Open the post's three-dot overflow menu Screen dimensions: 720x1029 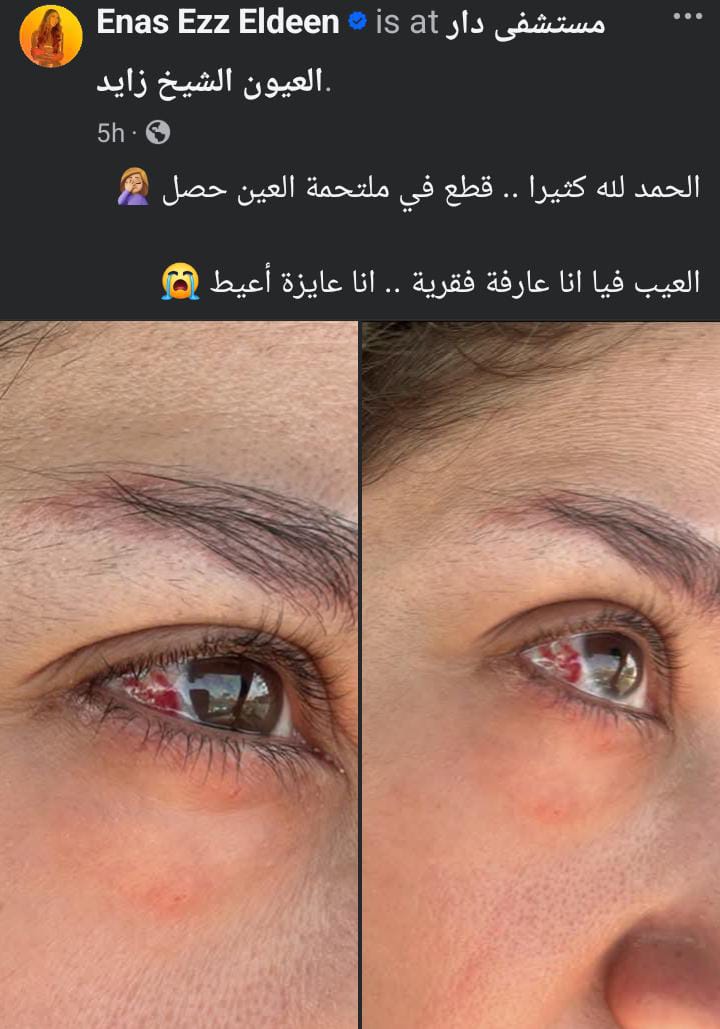(687, 17)
